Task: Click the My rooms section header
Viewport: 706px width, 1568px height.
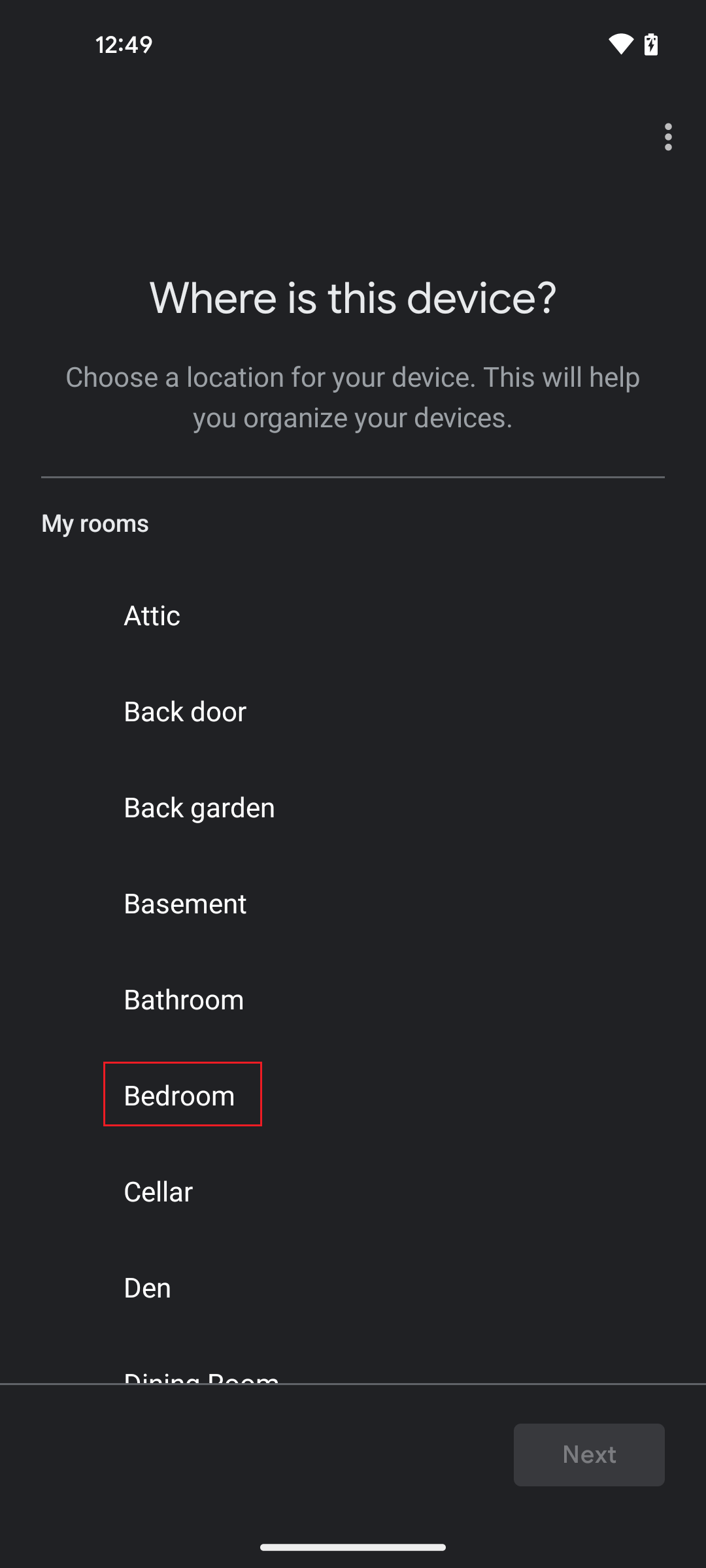Action: pos(95,522)
